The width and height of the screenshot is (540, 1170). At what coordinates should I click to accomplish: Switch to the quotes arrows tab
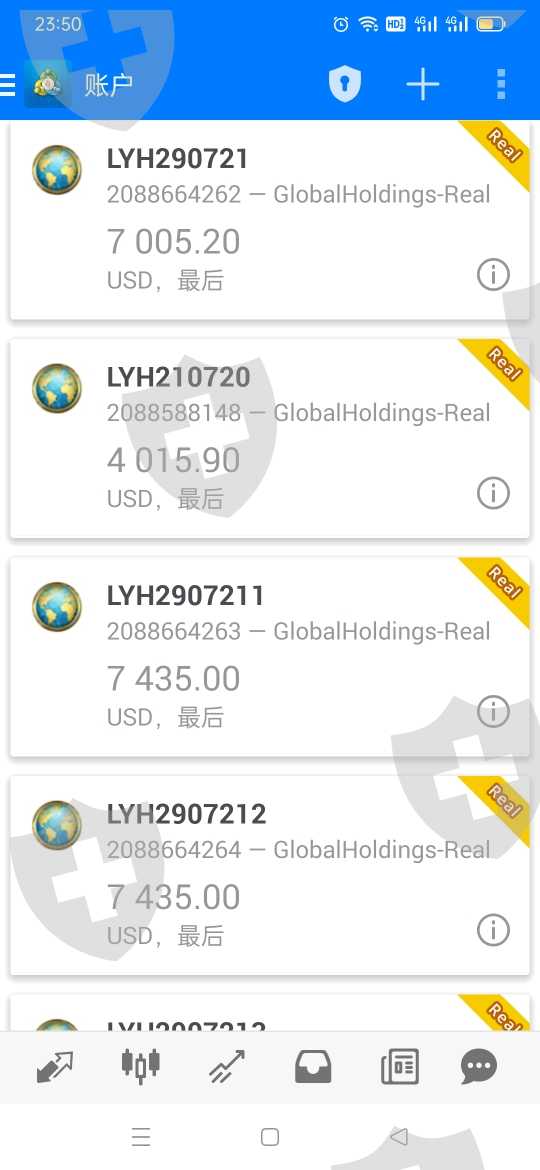[x=55, y=1067]
